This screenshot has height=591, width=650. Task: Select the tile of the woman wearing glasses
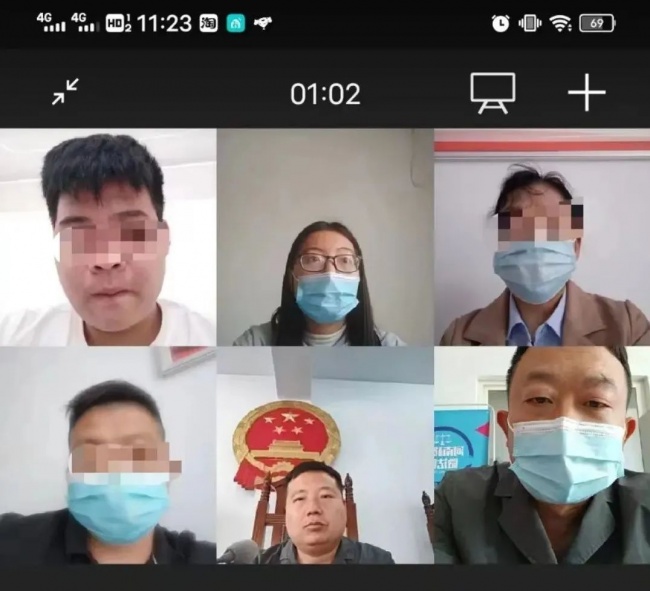coord(324,237)
